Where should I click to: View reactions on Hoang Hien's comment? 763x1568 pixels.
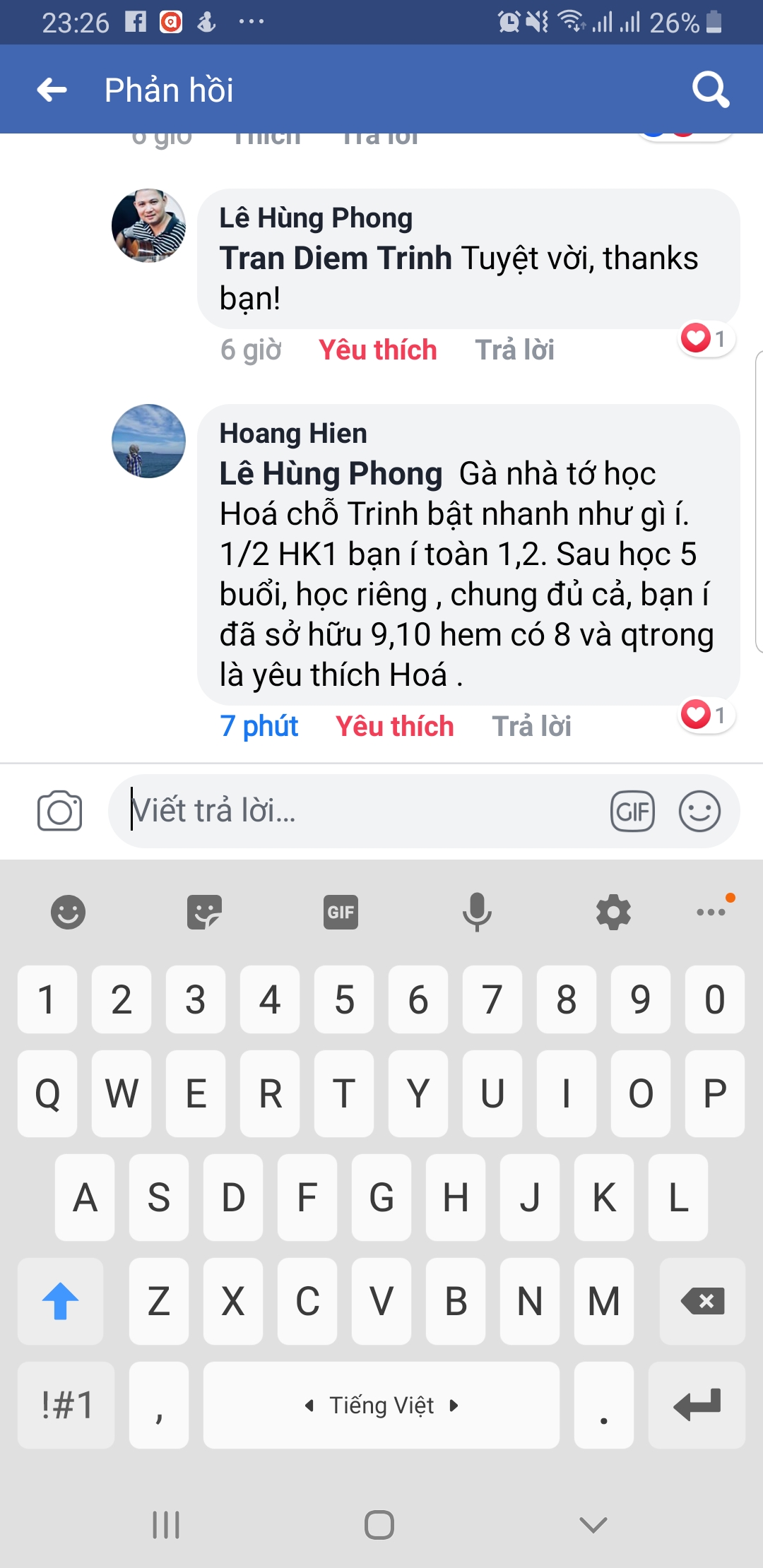[706, 715]
